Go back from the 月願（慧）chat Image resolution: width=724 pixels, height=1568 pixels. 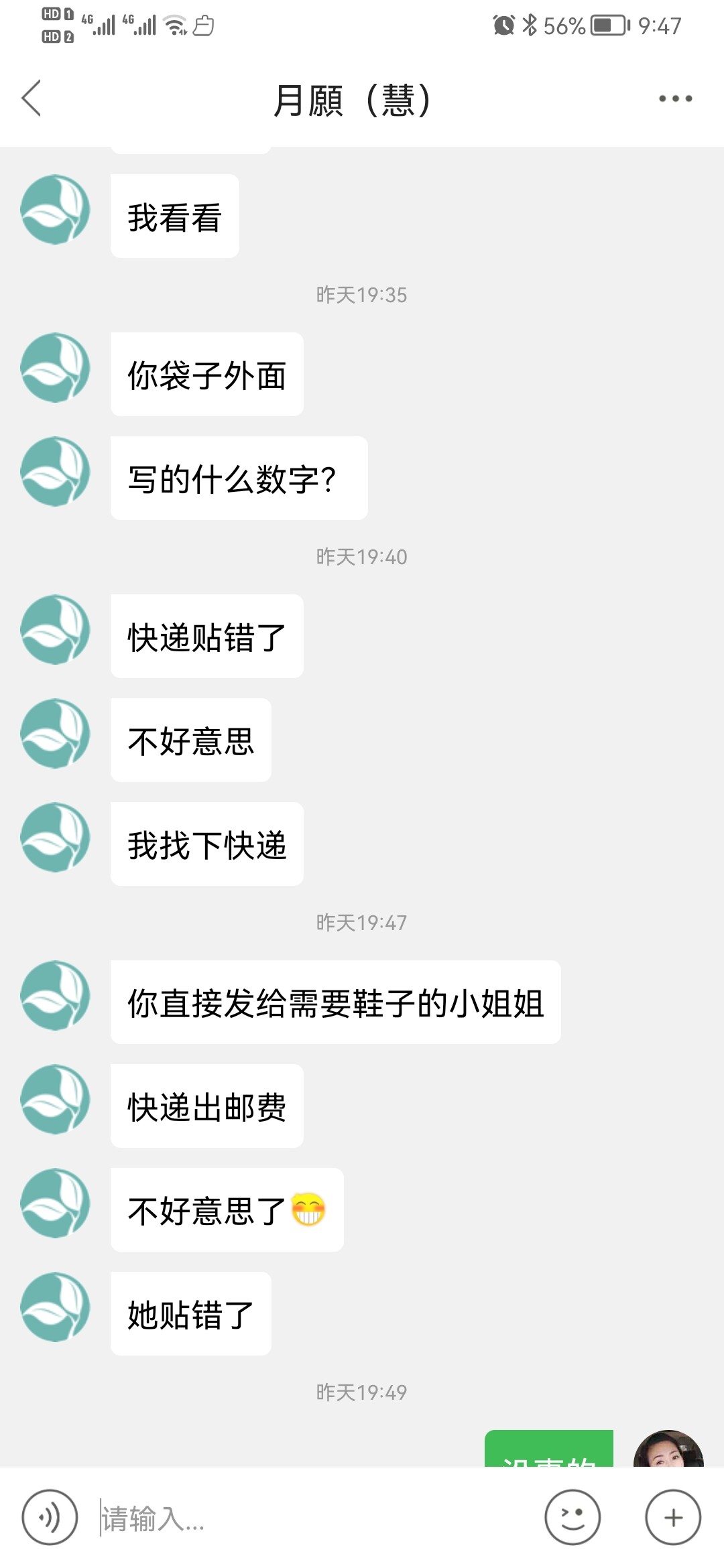32,99
